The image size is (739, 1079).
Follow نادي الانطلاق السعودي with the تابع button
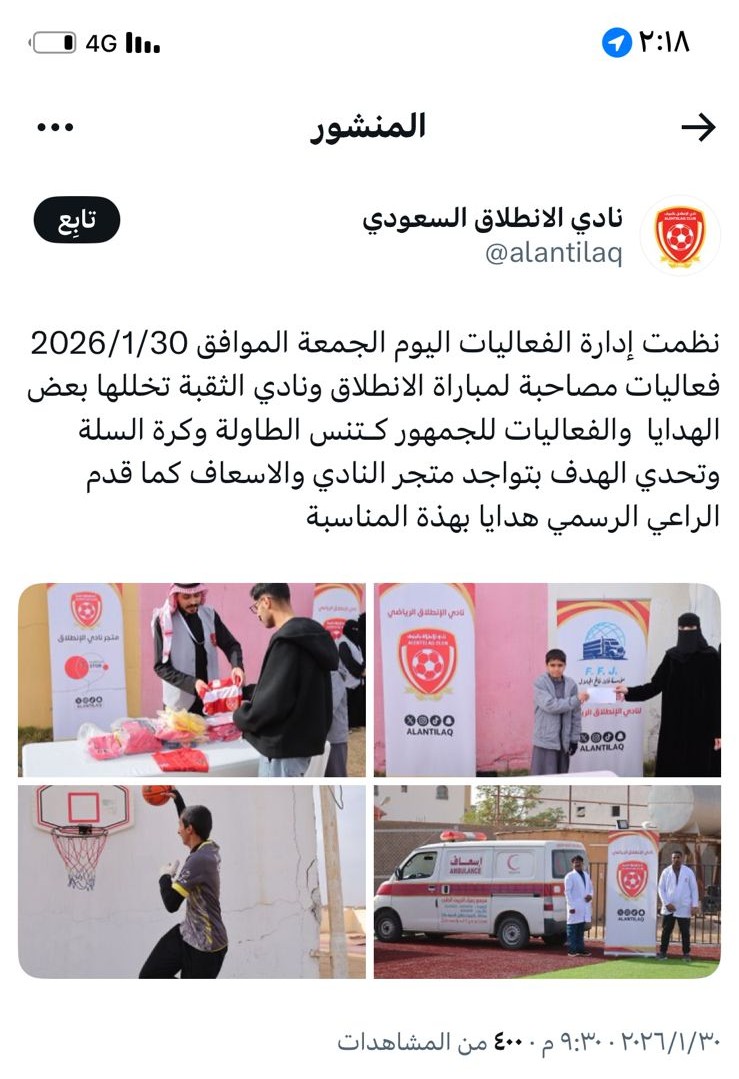[x=77, y=220]
